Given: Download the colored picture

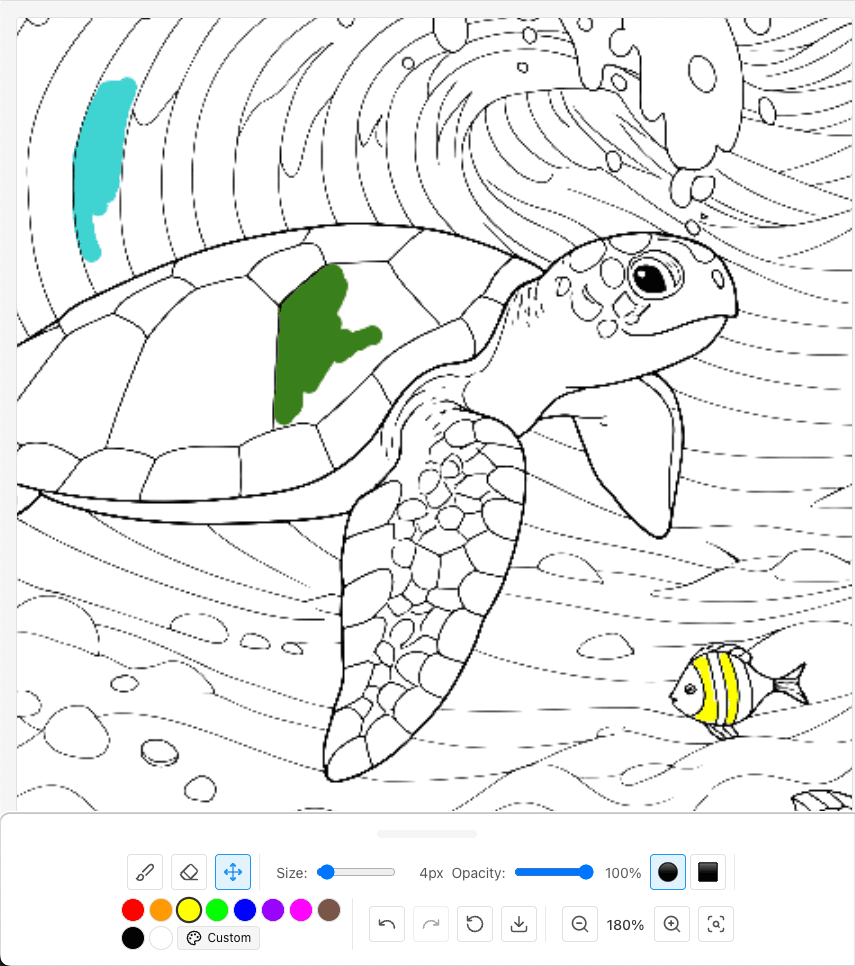Looking at the screenshot, I should click(x=519, y=924).
